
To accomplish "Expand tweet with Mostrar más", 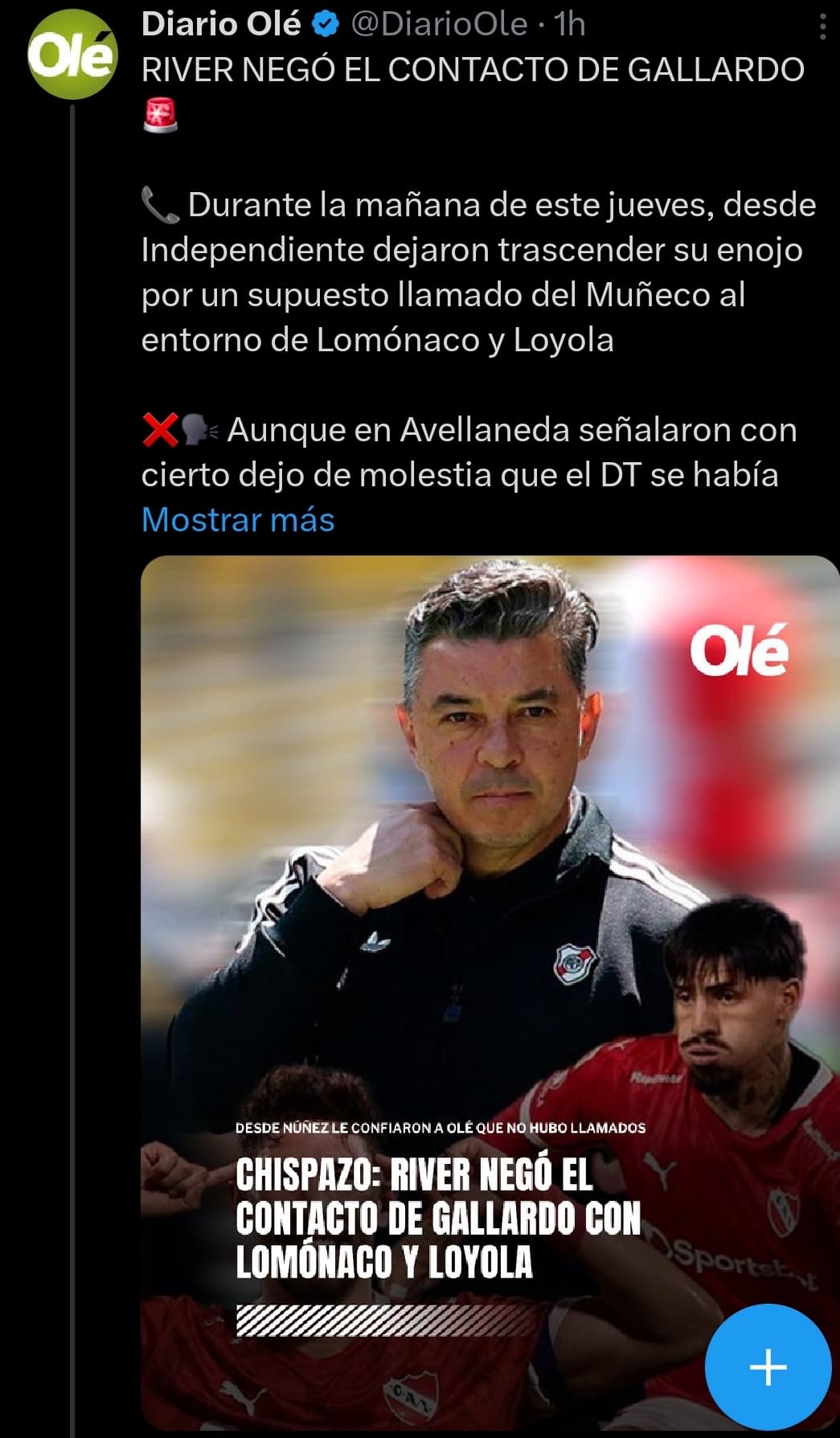I will 238,520.
